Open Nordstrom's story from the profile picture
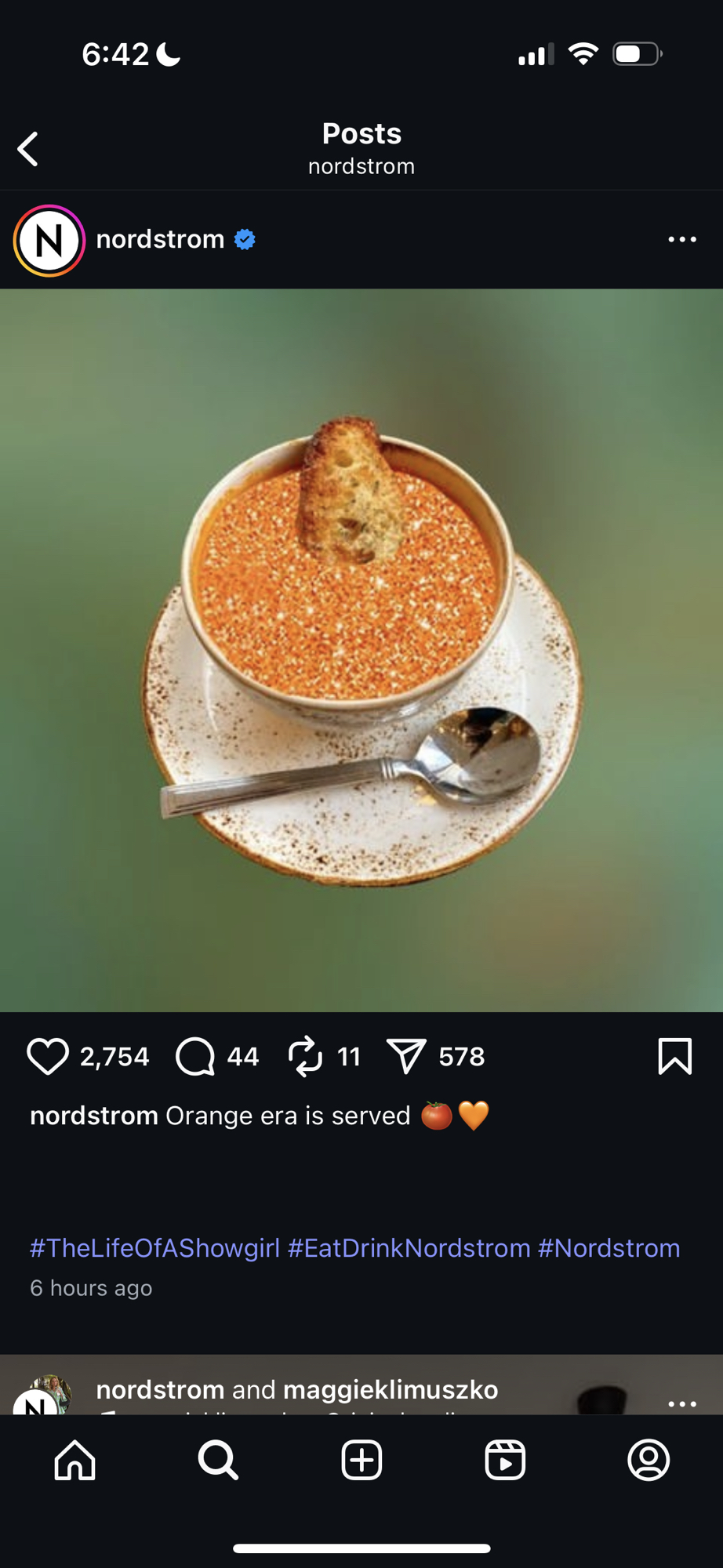 coord(49,240)
